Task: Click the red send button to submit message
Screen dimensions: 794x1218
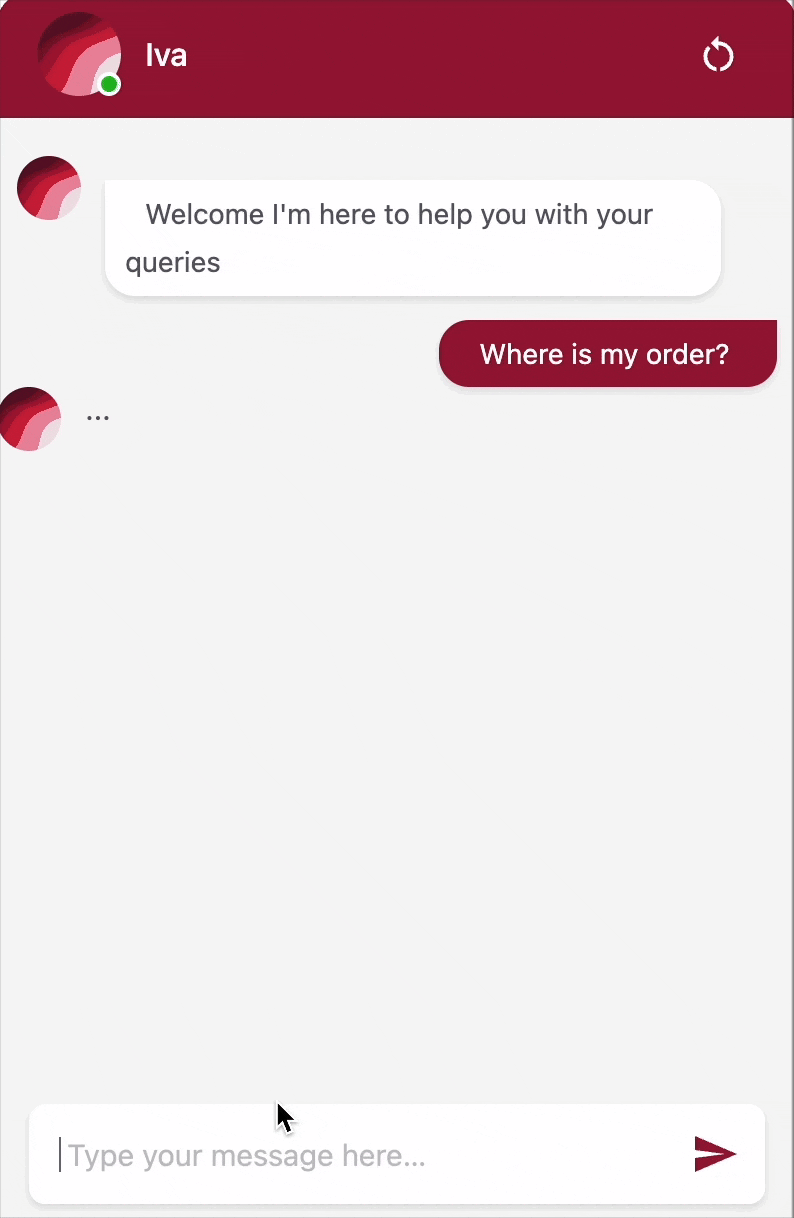Action: point(714,1154)
